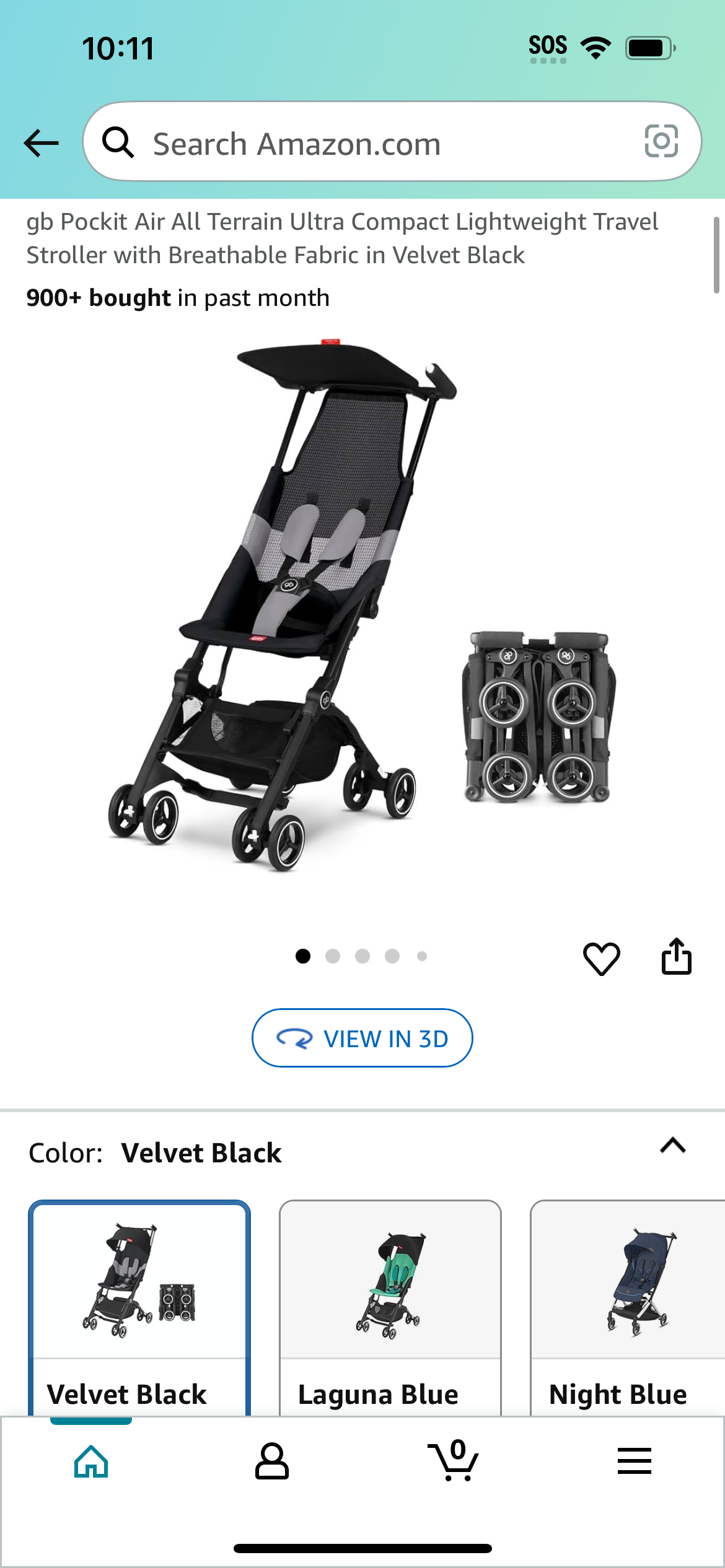Open the account profile tab

point(272,1461)
